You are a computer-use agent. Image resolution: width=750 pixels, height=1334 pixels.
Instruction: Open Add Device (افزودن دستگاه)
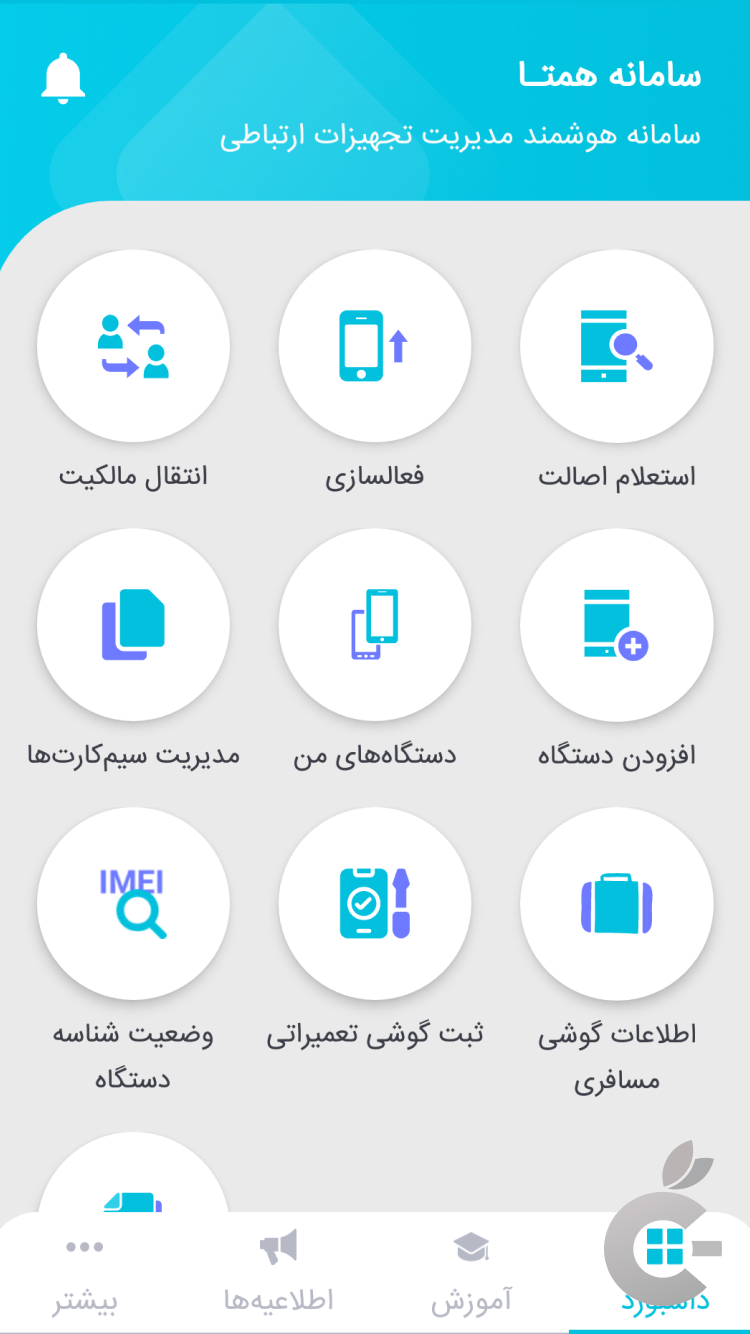click(616, 623)
